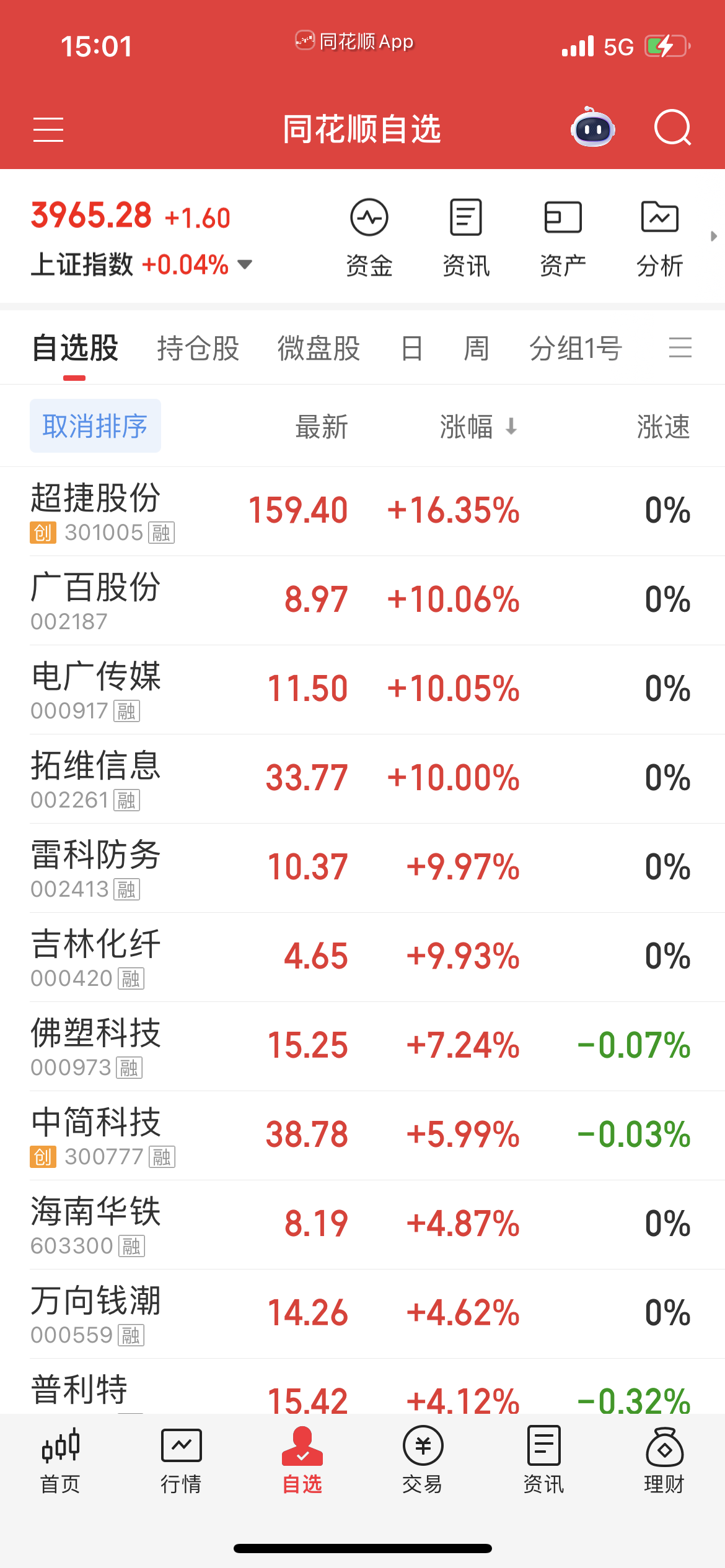This screenshot has height=1568, width=725.
Task: Sort by 涨速 column header
Action: (x=662, y=427)
